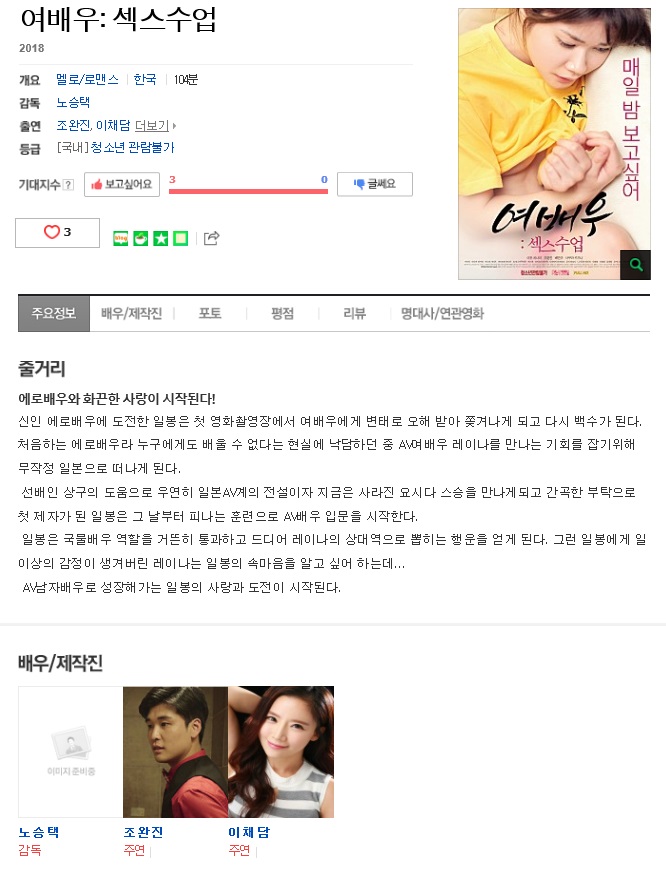This screenshot has width=666, height=872.
Task: Open the 멜로/로맨스 genre link
Action: [88, 79]
